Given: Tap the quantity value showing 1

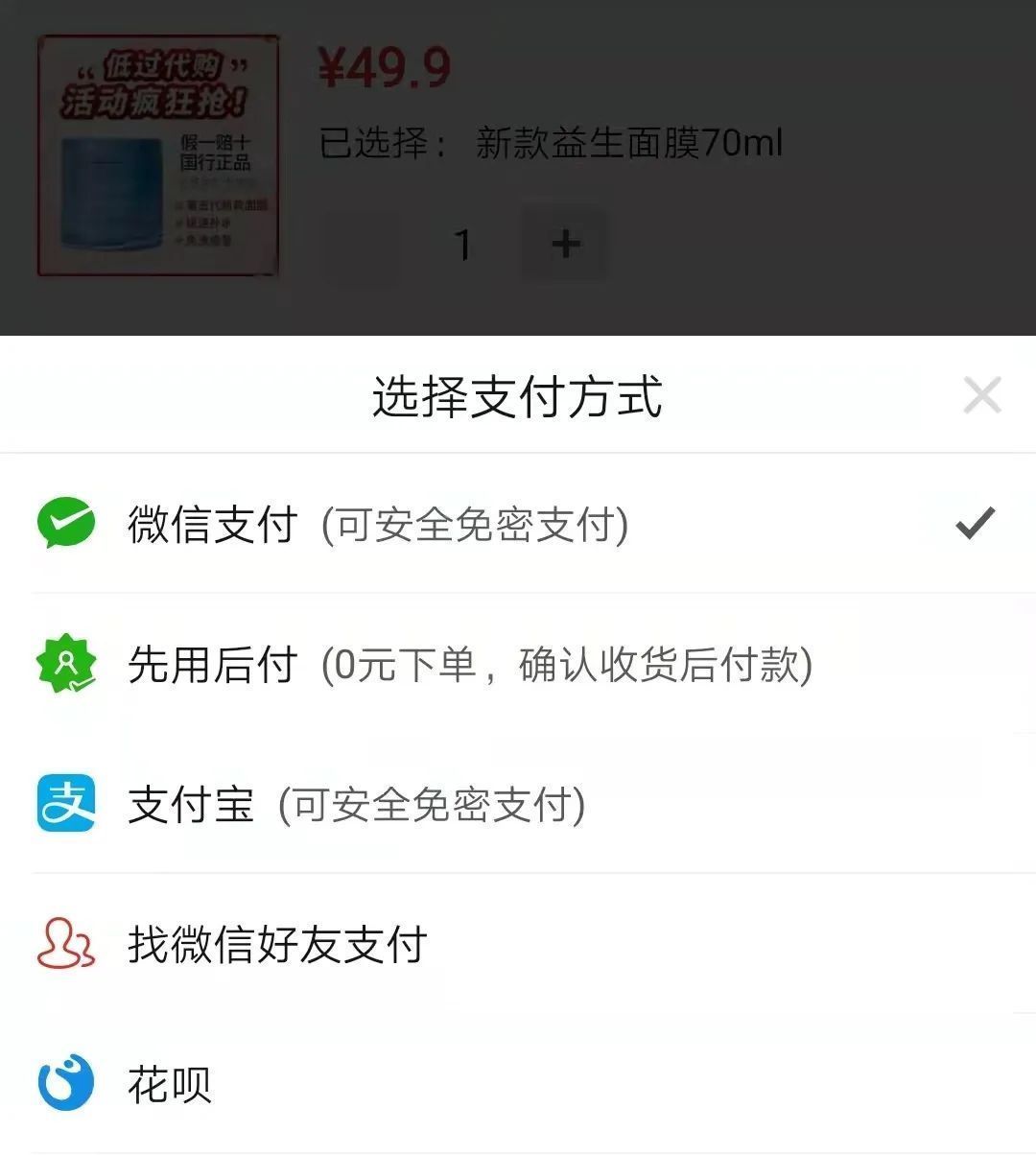Looking at the screenshot, I should [x=463, y=246].
